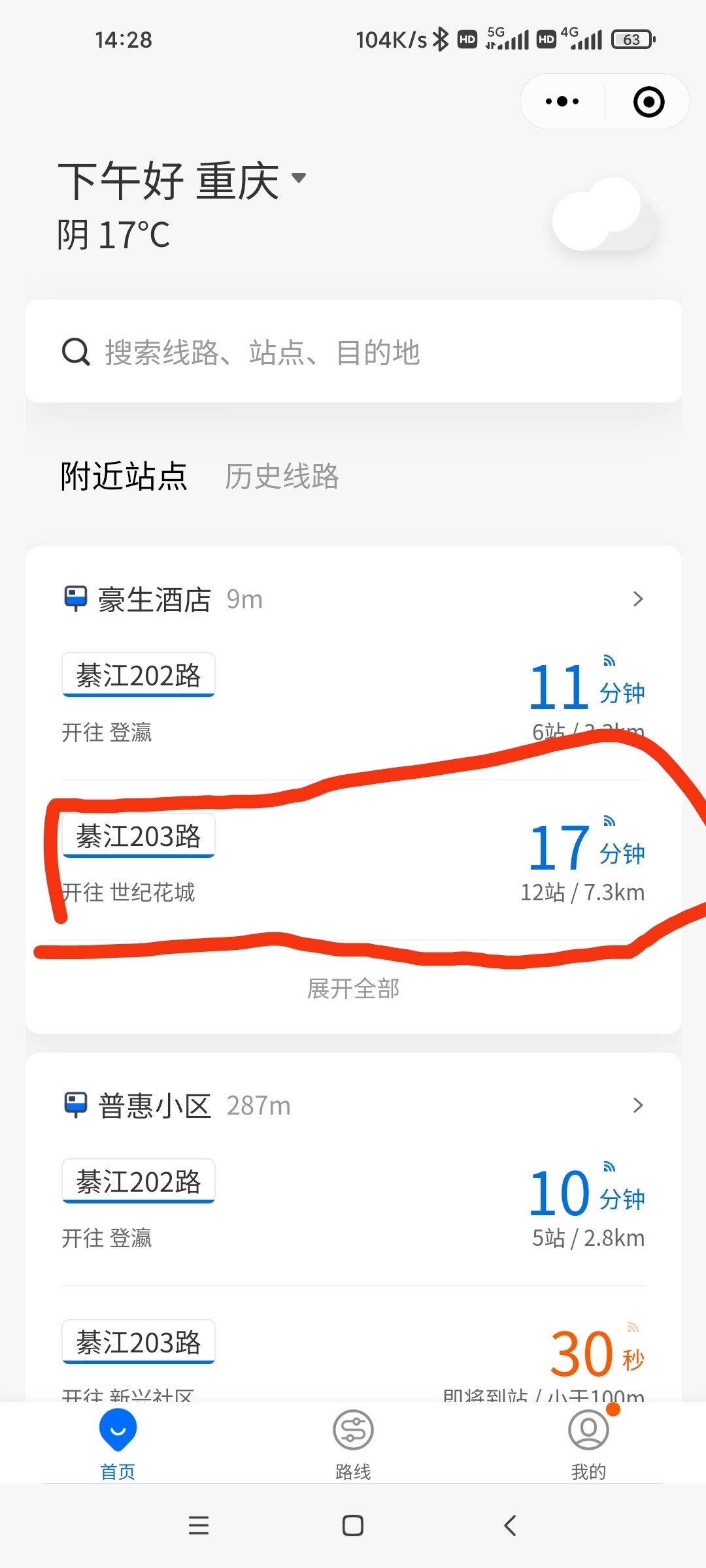Open the 豪生酒店 station details

(353, 598)
